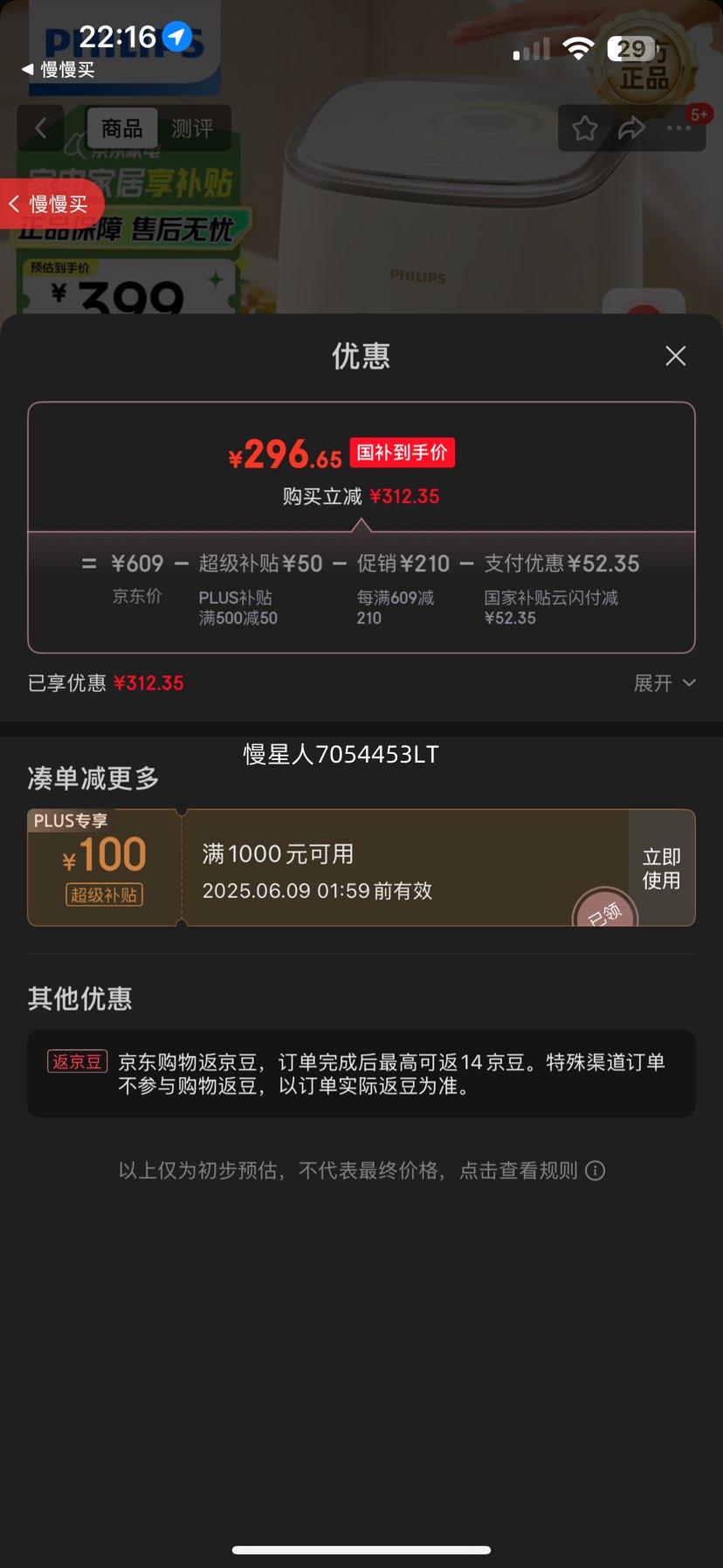Add product to favorites with star icon
The height and width of the screenshot is (1568, 723).
pyautogui.click(x=584, y=129)
